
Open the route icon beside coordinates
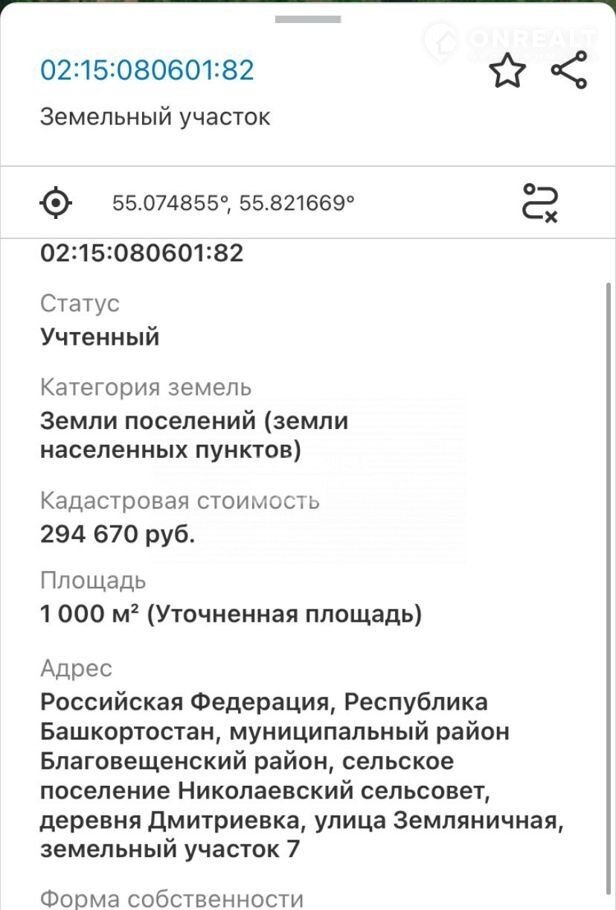(x=541, y=202)
